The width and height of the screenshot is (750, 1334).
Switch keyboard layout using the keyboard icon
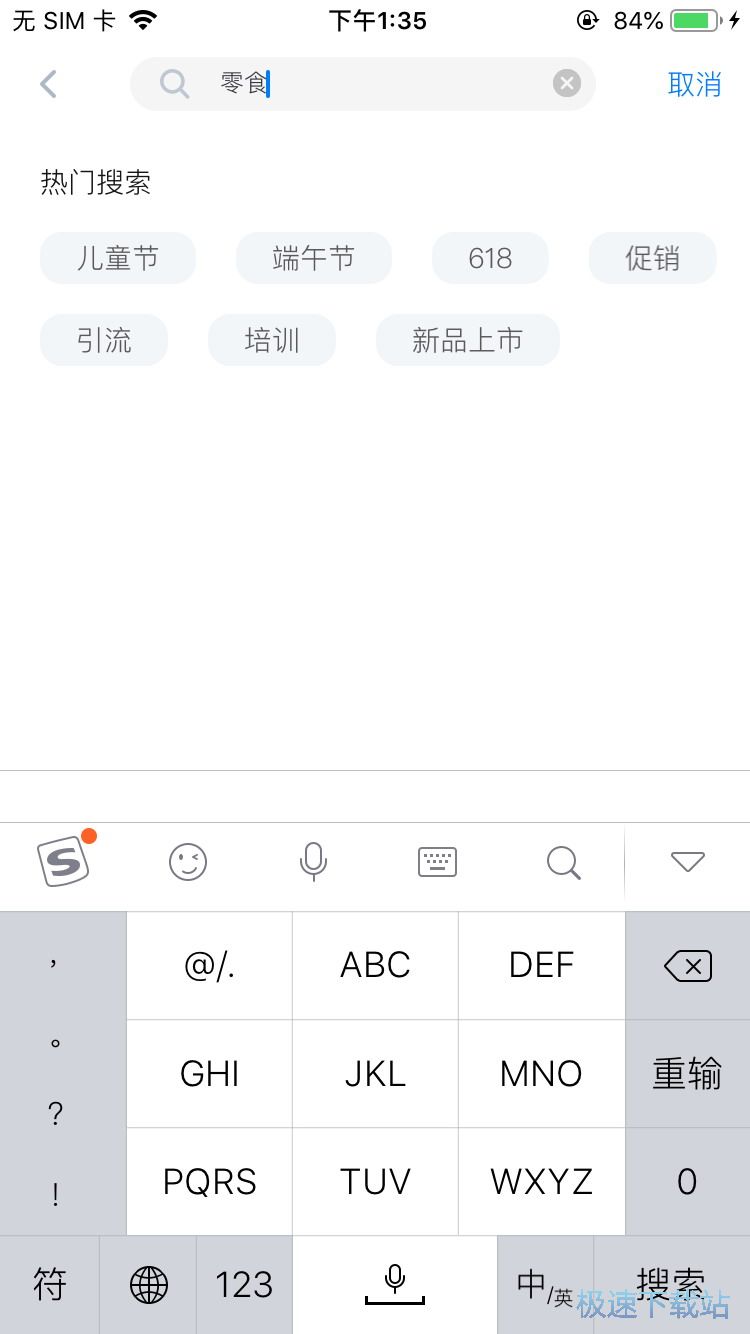437,862
